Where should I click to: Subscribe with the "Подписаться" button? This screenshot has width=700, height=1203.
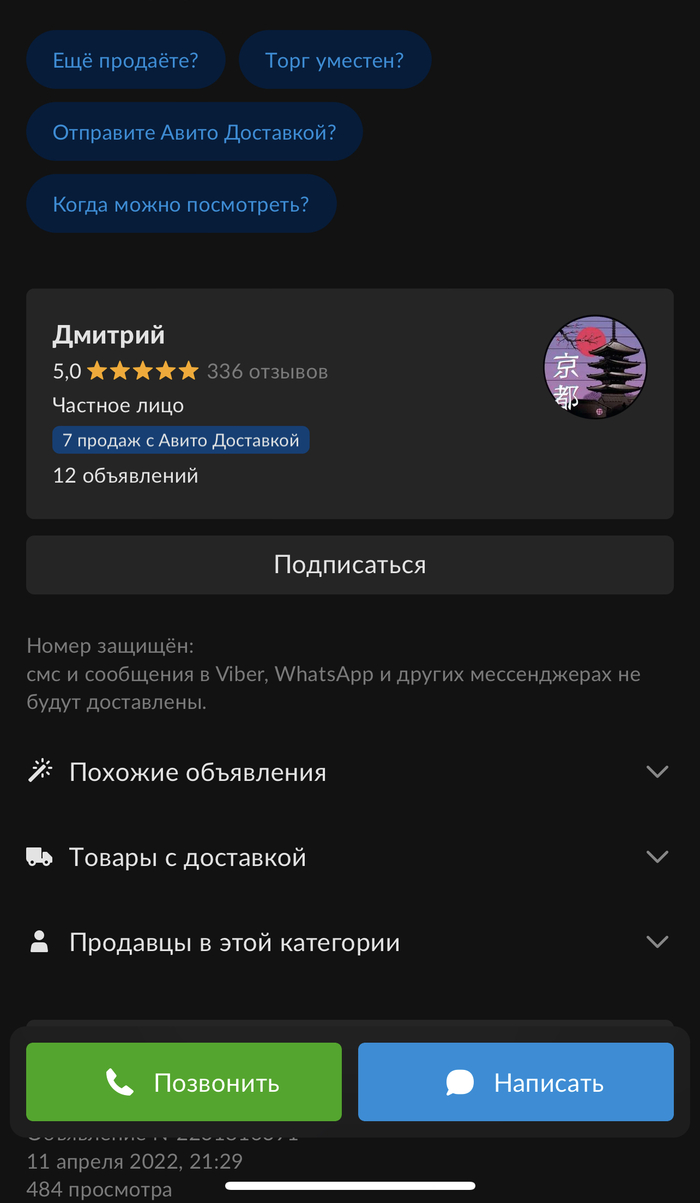pos(349,565)
